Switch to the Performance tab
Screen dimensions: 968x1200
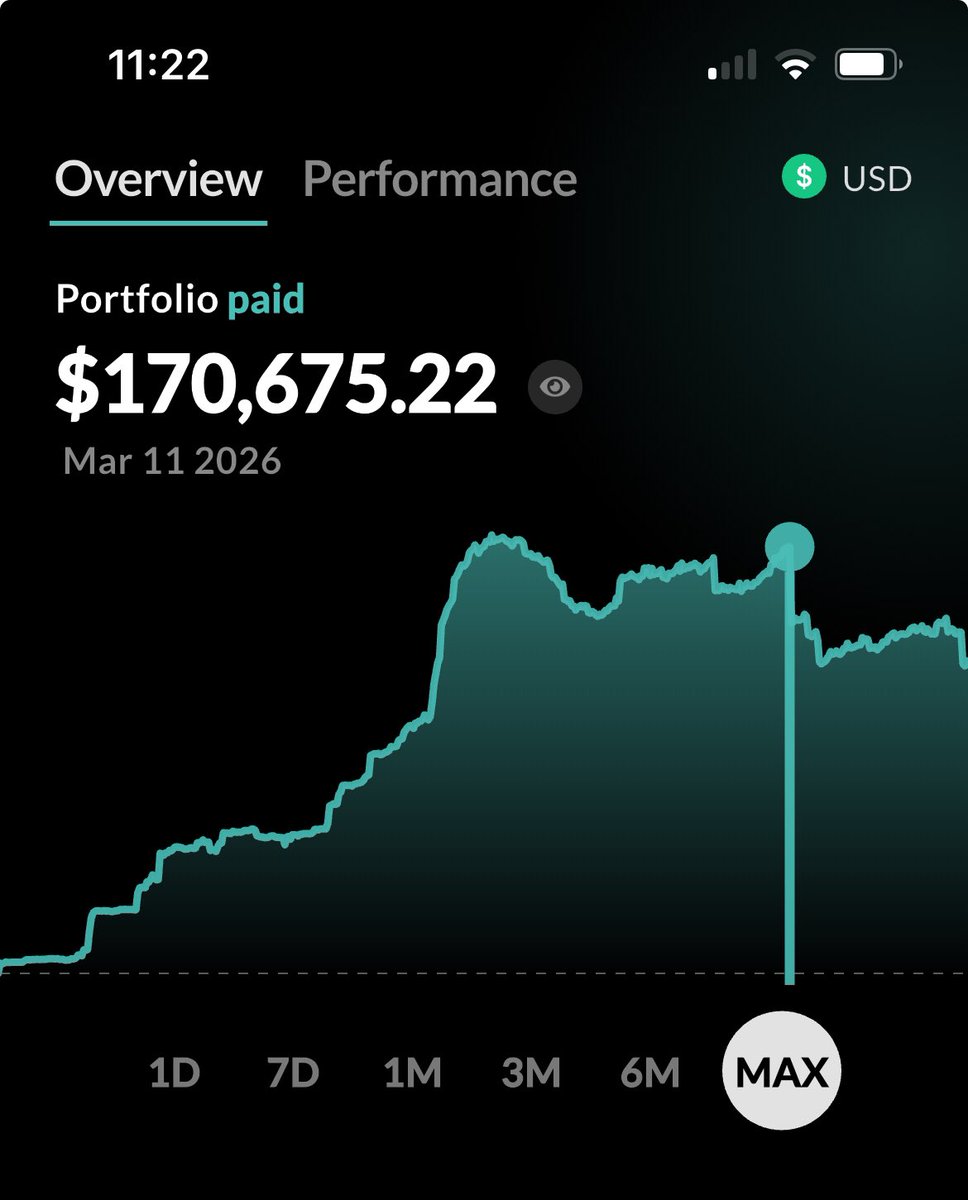pyautogui.click(x=440, y=180)
